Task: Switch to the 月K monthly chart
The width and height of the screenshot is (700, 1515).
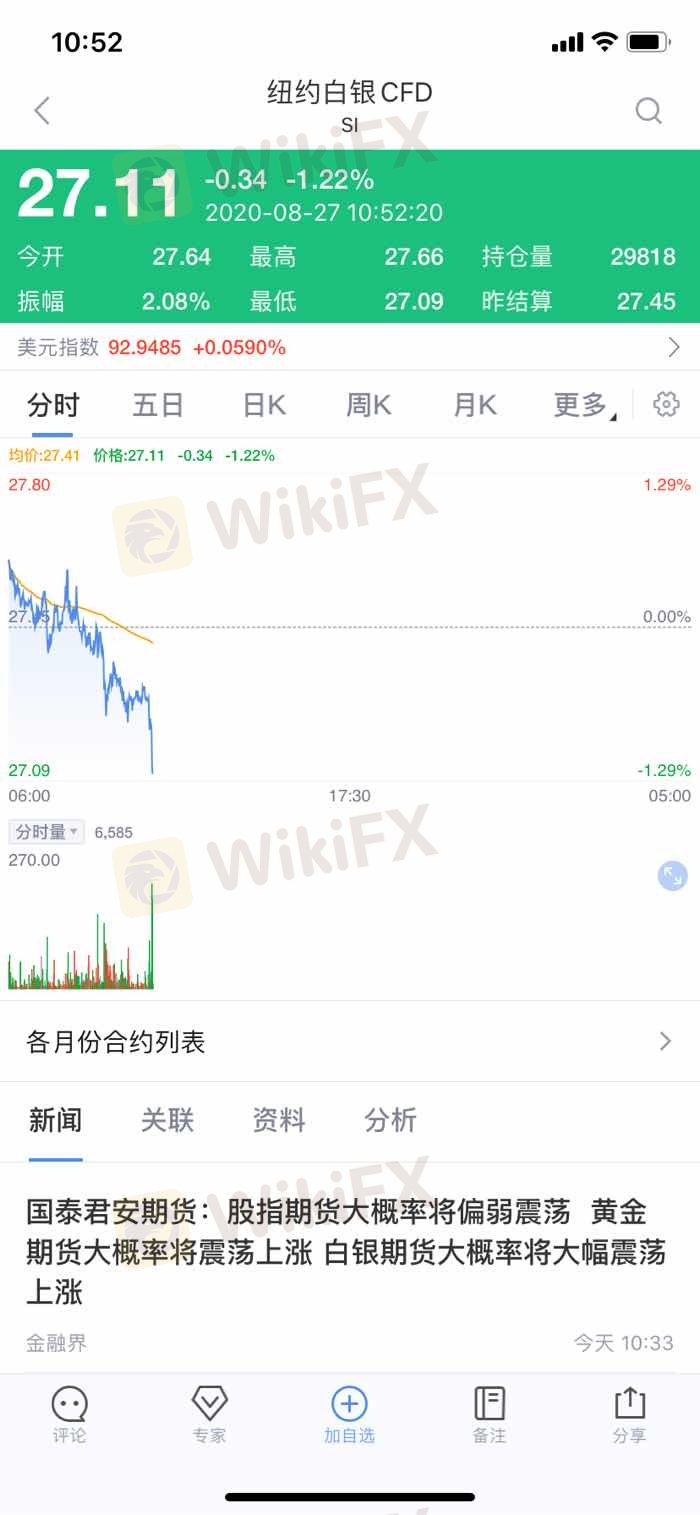Action: tap(474, 405)
